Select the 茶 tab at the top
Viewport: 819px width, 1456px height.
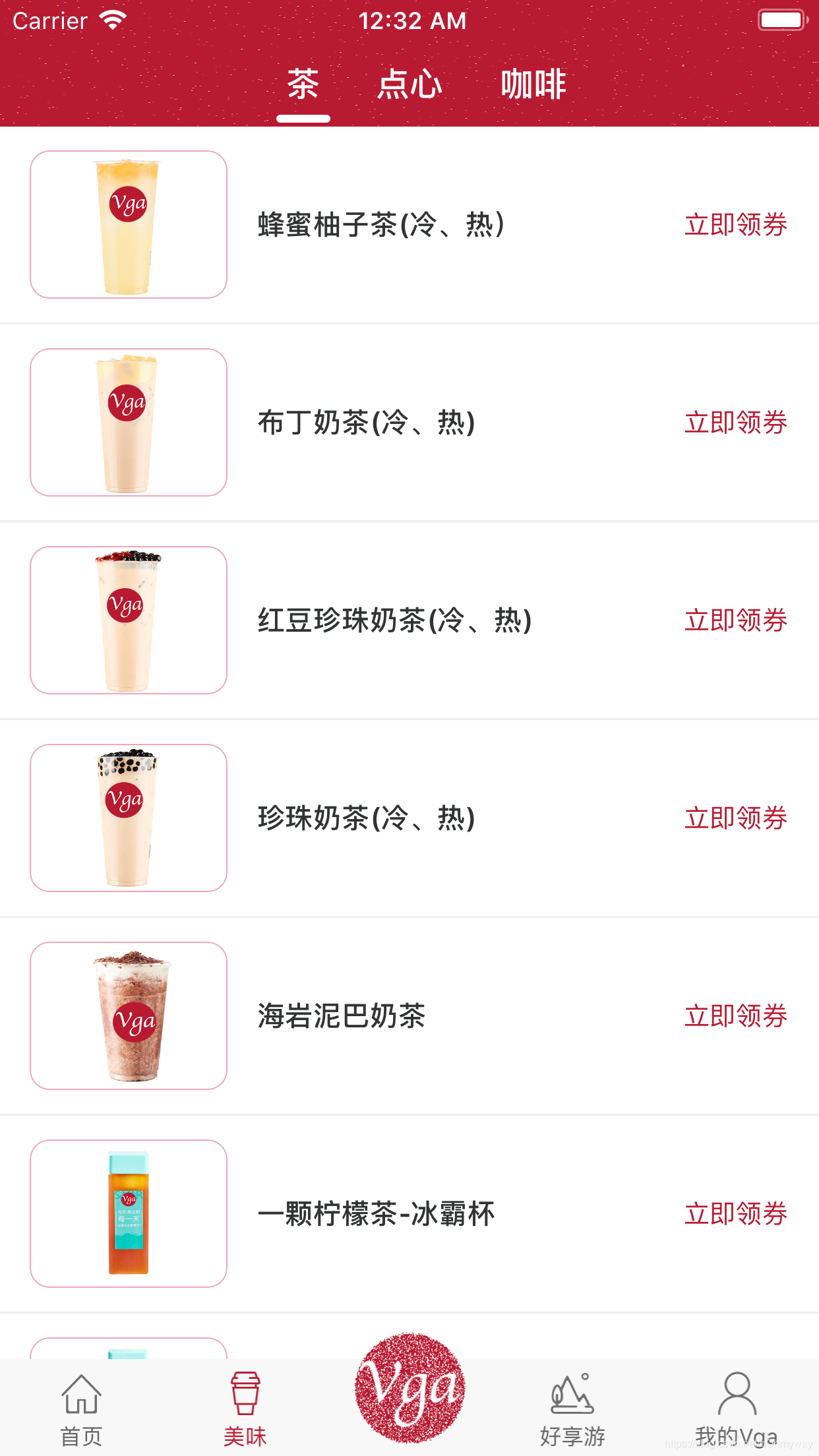[303, 84]
